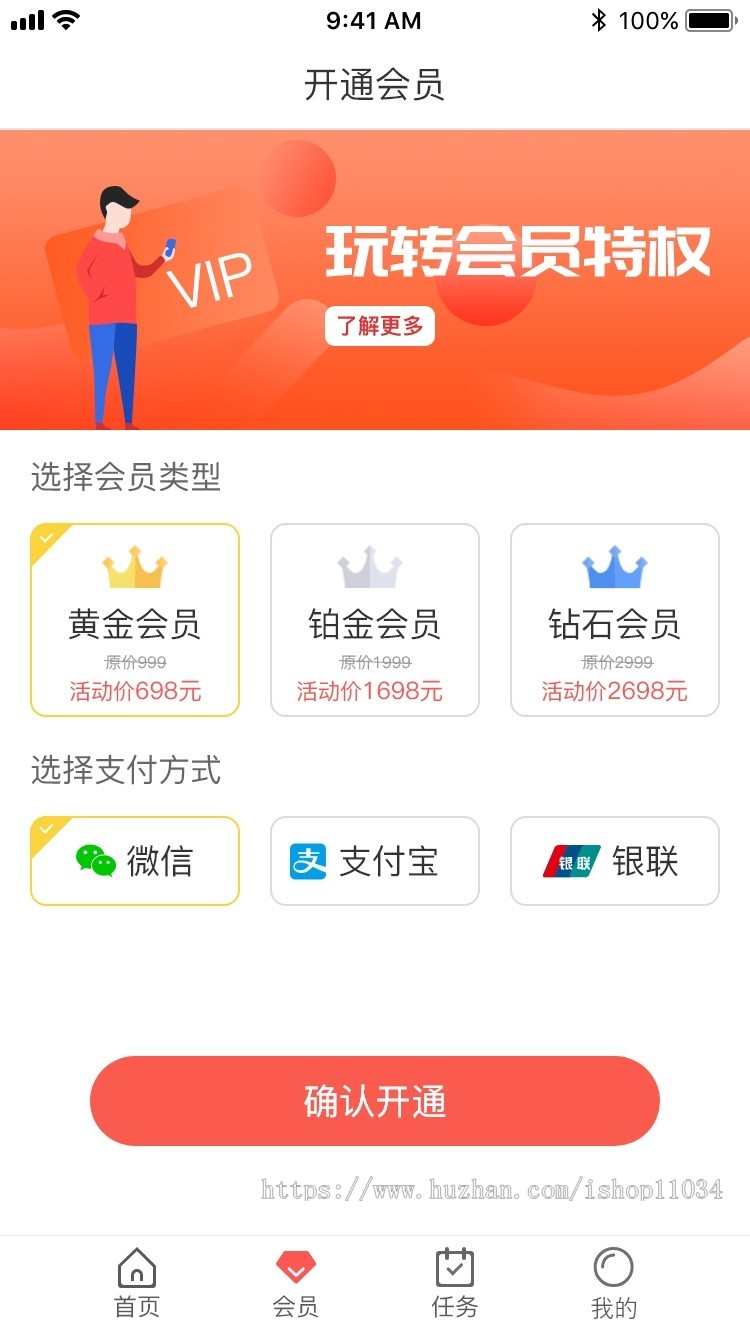Tap the 了解更多 button on the VIP banner
Screen dimensions: 750x1334
[x=380, y=326]
